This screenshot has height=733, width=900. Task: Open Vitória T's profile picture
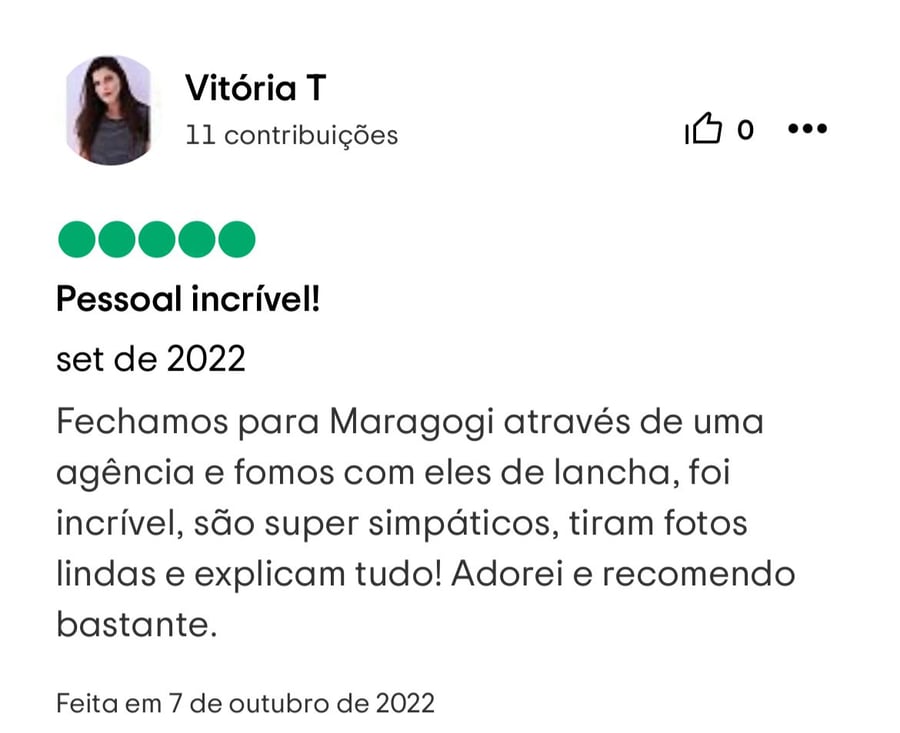click(x=108, y=110)
